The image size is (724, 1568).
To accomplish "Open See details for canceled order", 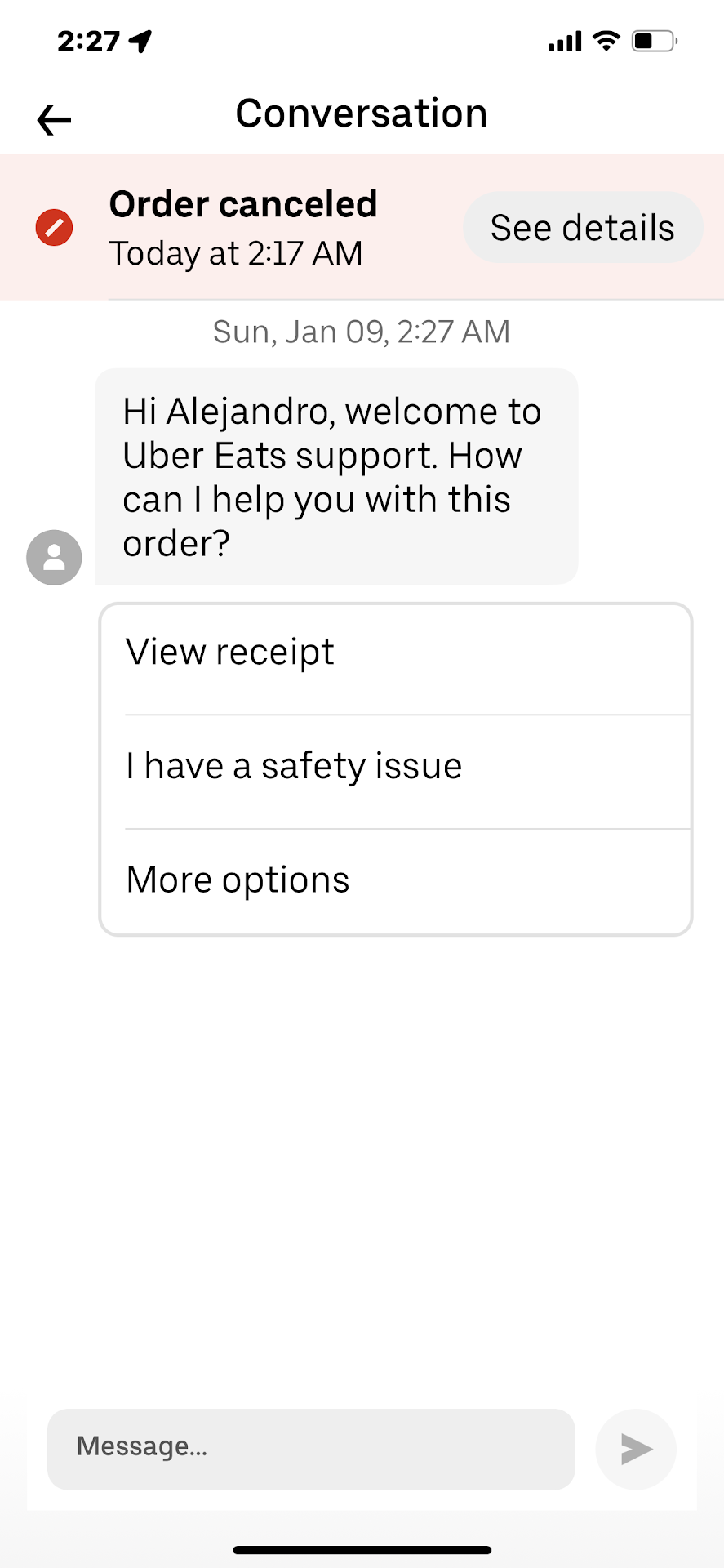I will click(582, 228).
